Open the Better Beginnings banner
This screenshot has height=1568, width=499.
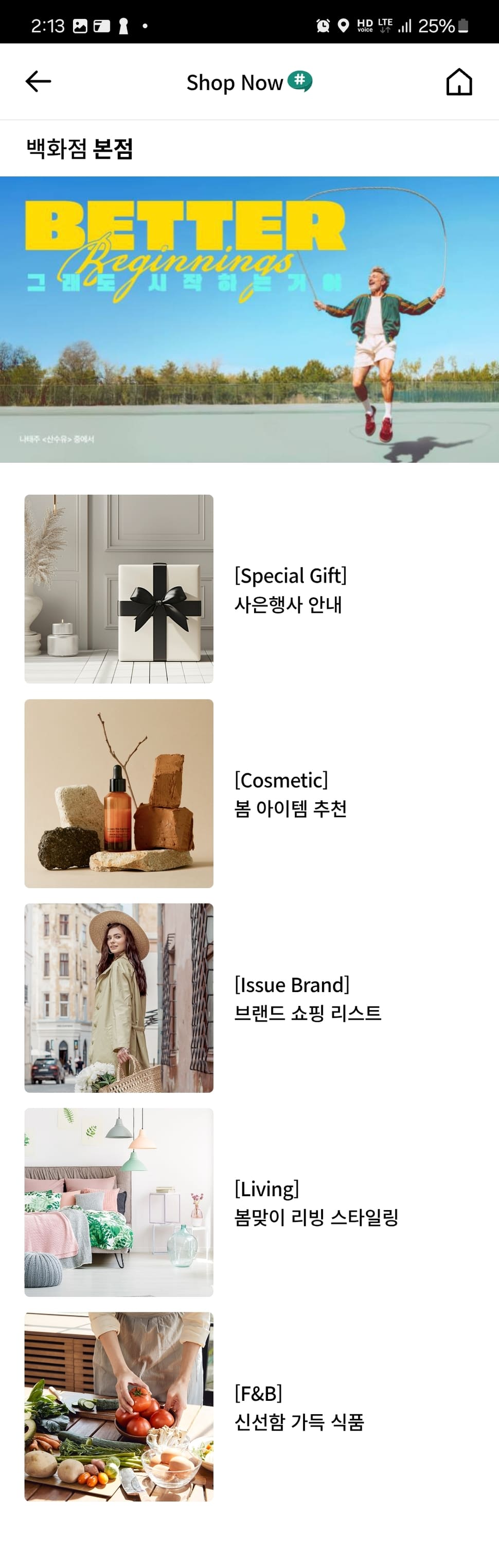pos(249,319)
